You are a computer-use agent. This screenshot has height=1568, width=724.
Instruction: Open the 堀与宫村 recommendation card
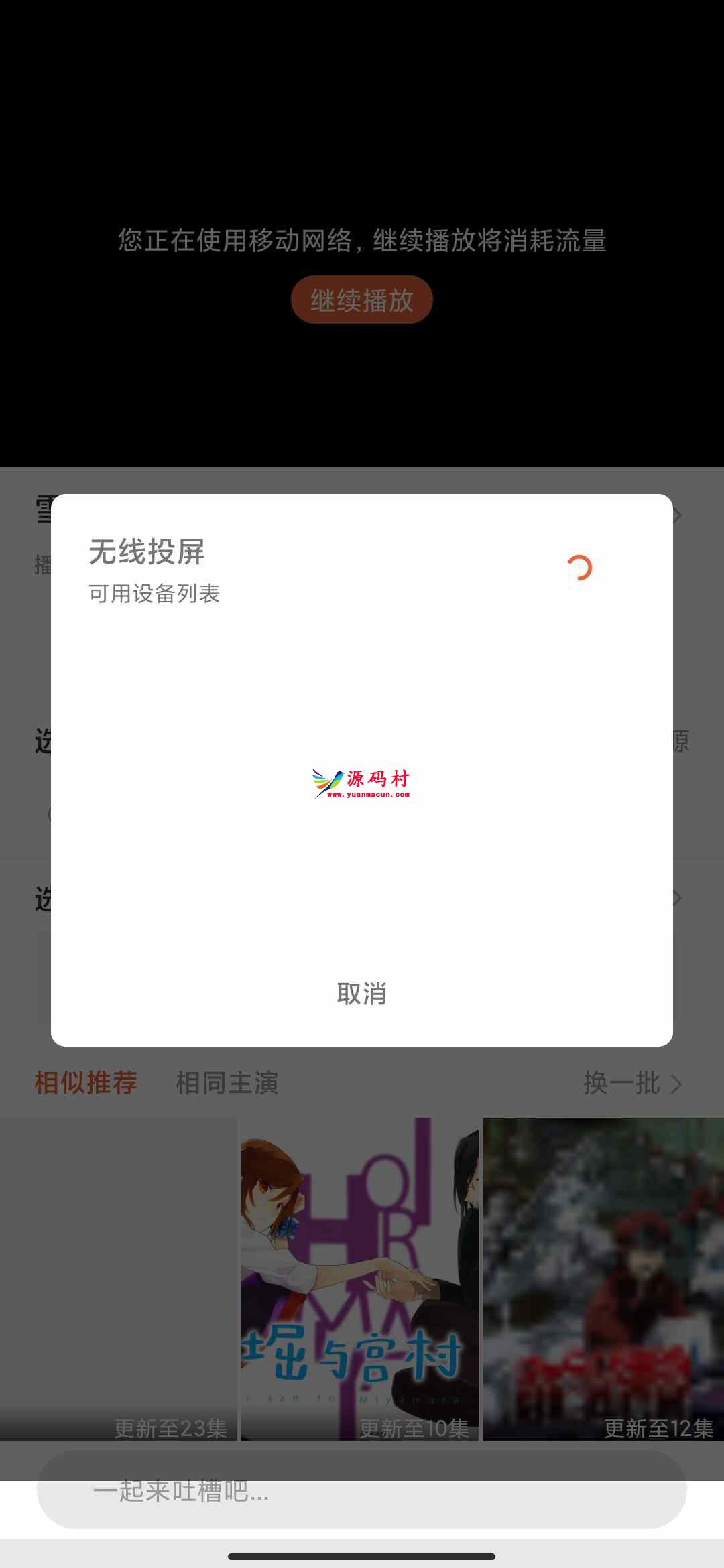(x=360, y=1279)
